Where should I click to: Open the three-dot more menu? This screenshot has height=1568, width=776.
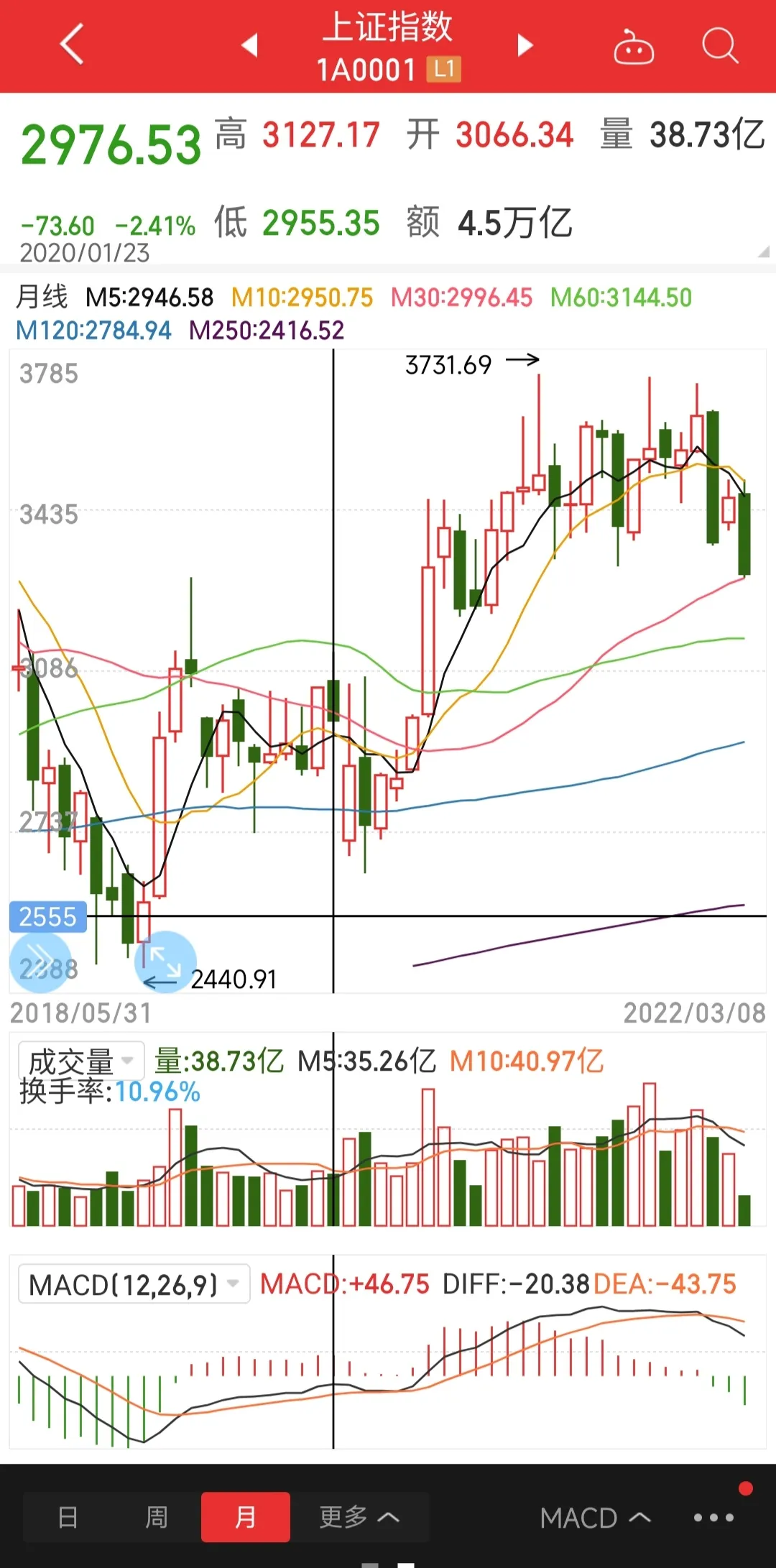tap(713, 1518)
